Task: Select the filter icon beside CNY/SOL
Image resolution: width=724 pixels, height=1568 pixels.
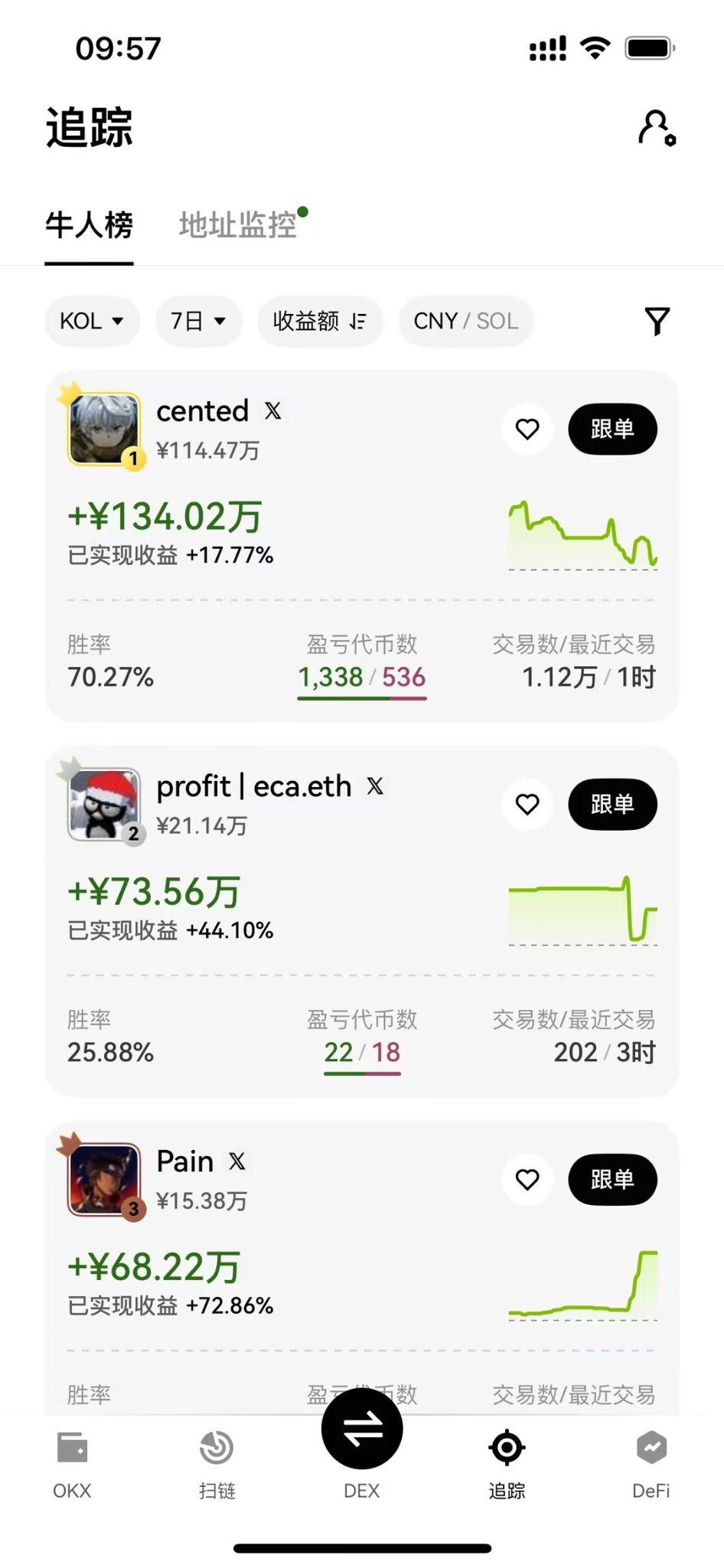Action: (657, 322)
